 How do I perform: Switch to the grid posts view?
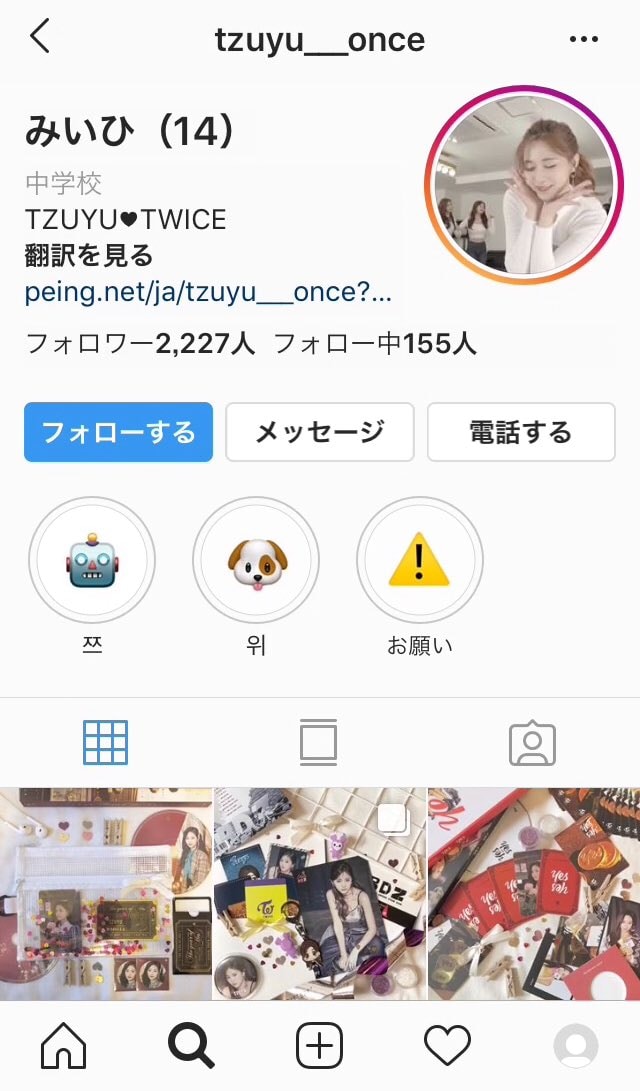point(105,743)
